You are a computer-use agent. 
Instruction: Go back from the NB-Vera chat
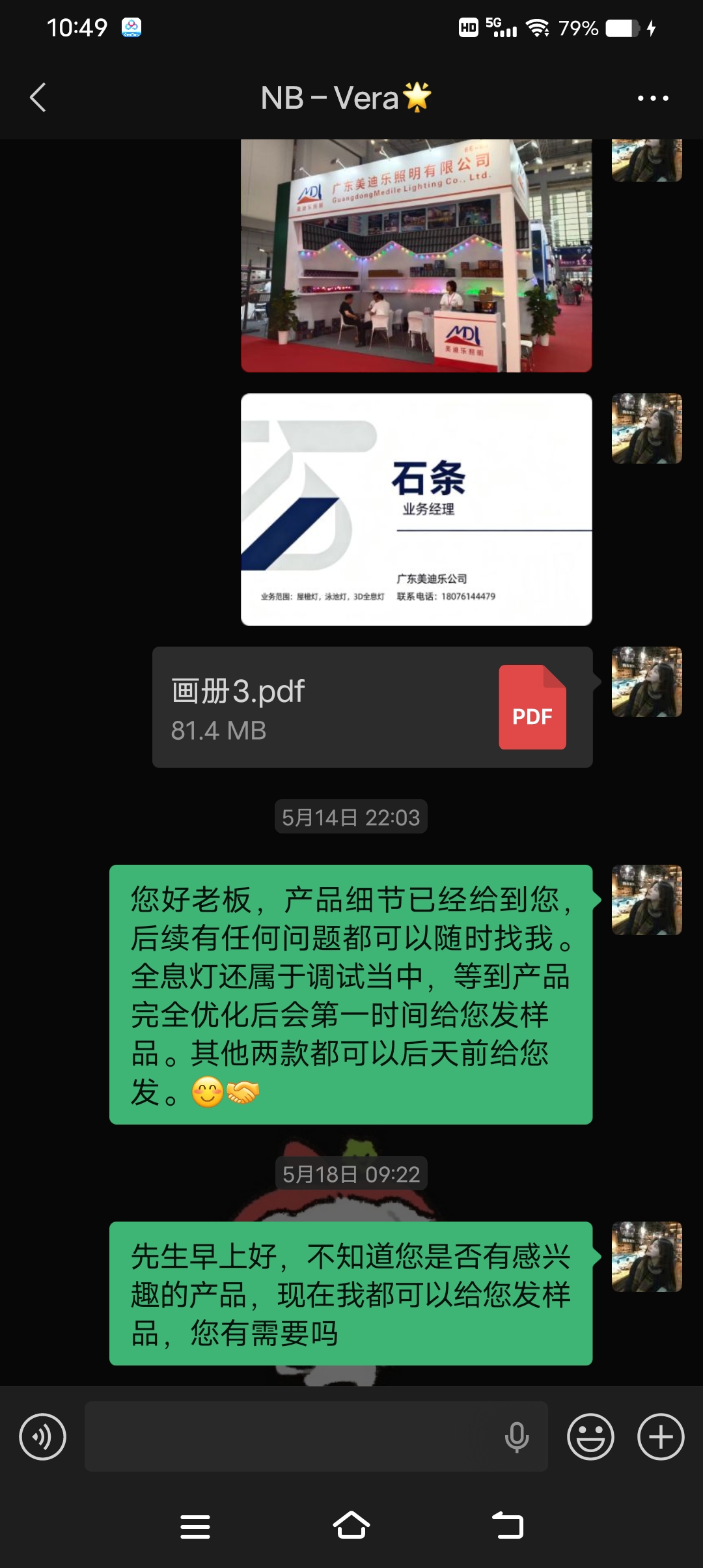click(38, 98)
